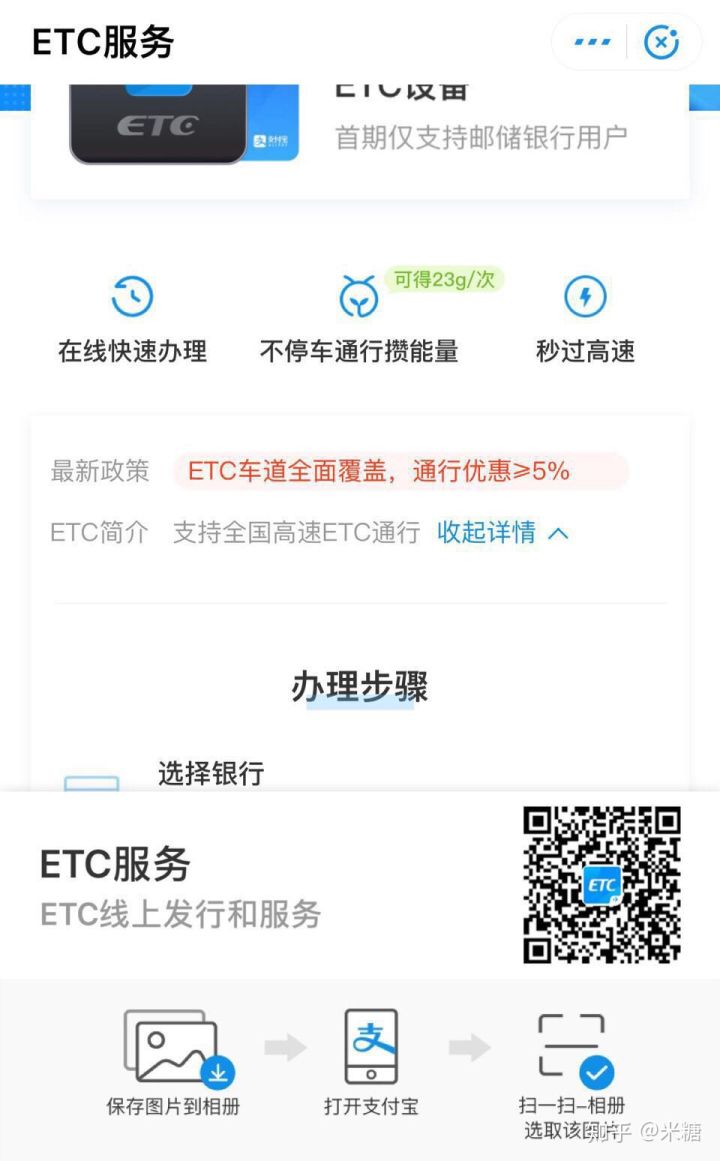Select the clock icon for 在线快速办理
Screen dimensions: 720x1161
pos(131,296)
